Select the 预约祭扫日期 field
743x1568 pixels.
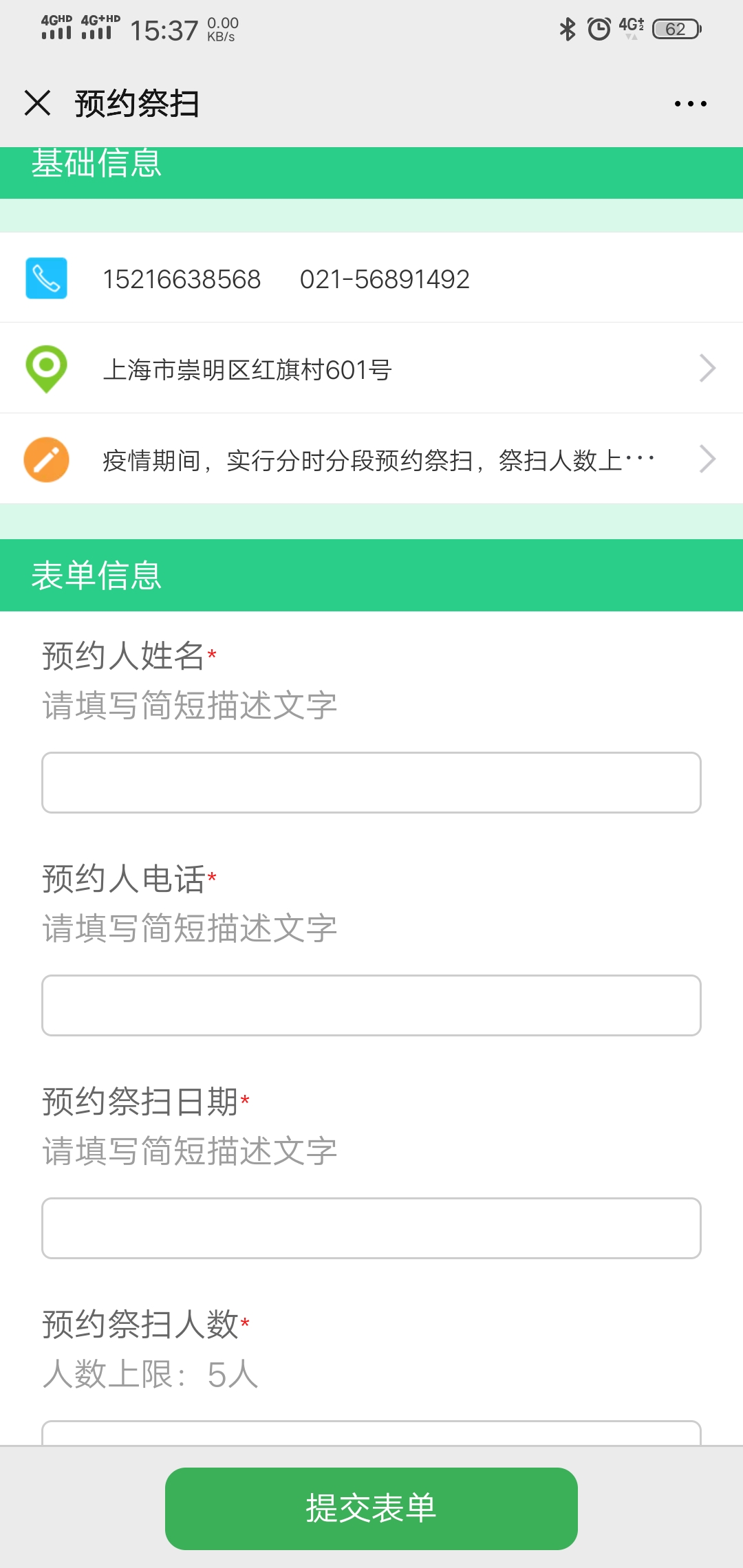[371, 1228]
